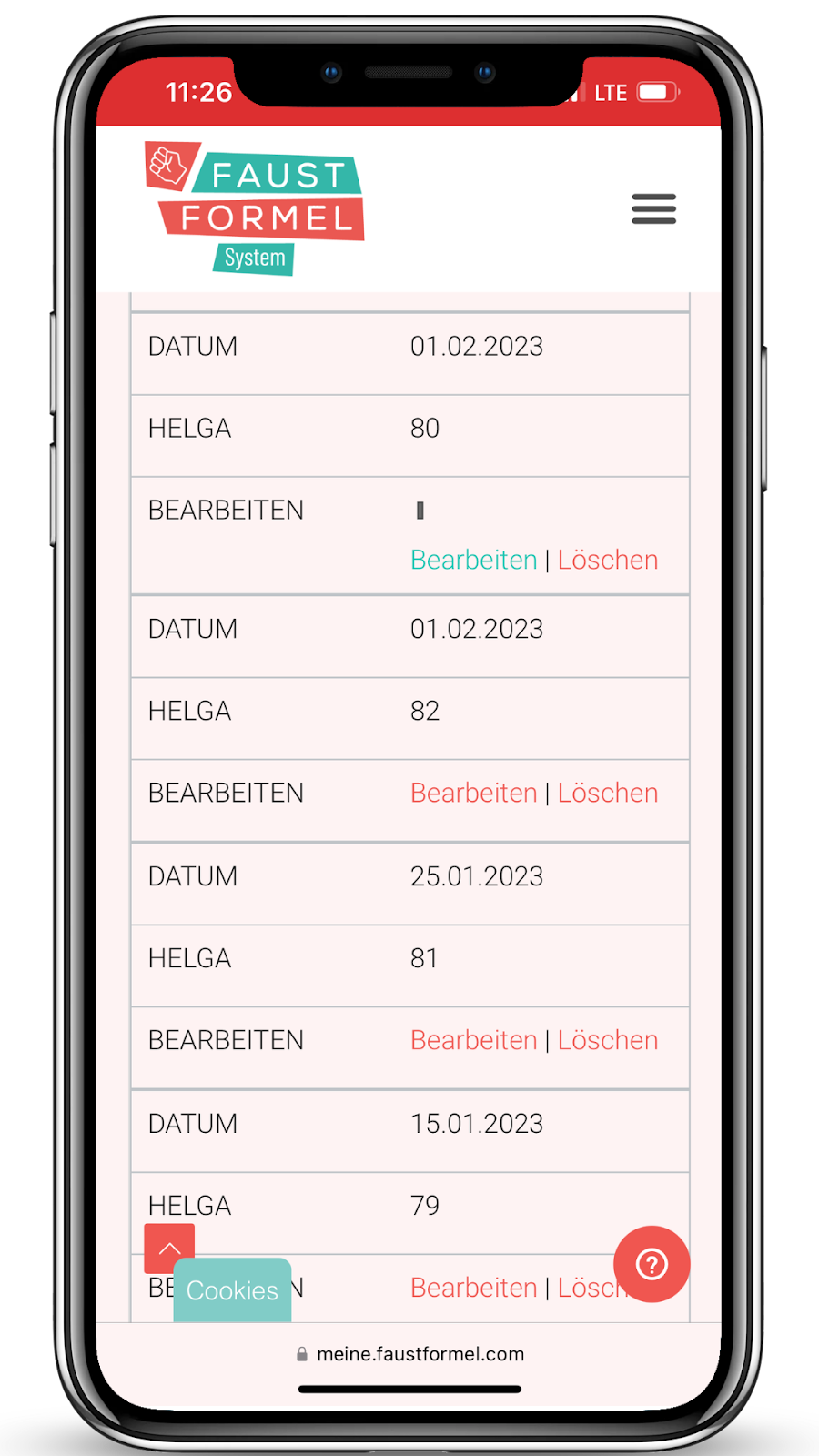Edit the 25.01.2023 entry
The image size is (819, 1456).
click(473, 1040)
